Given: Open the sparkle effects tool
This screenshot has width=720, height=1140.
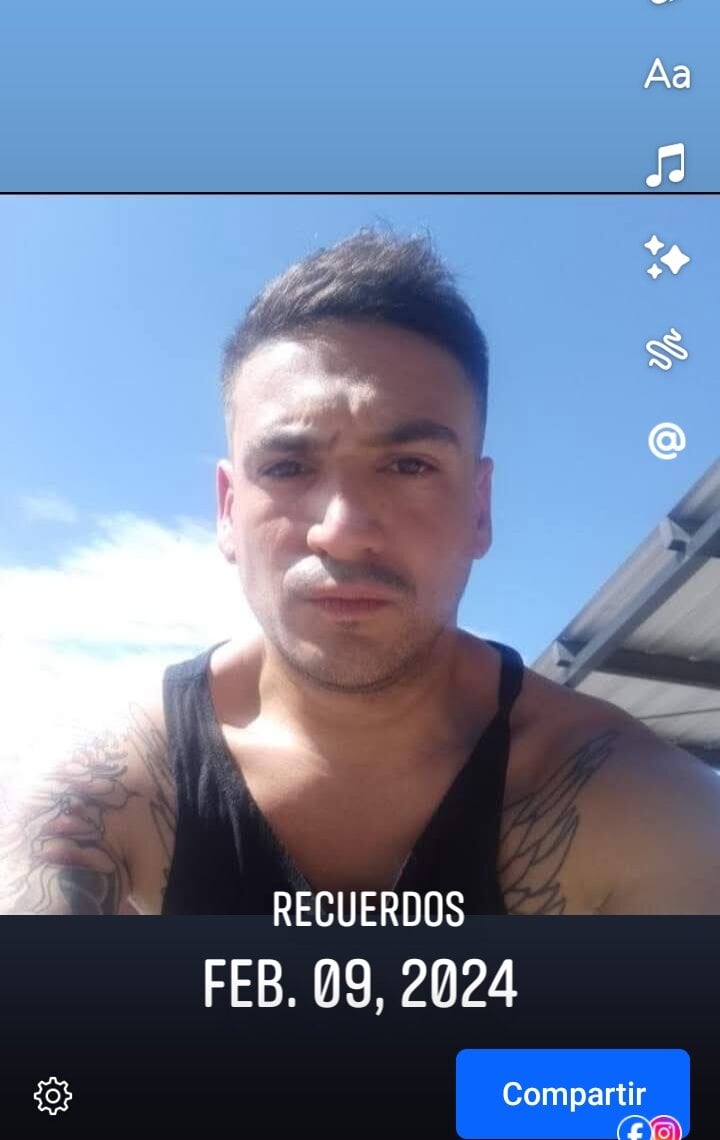Looking at the screenshot, I should (x=667, y=258).
